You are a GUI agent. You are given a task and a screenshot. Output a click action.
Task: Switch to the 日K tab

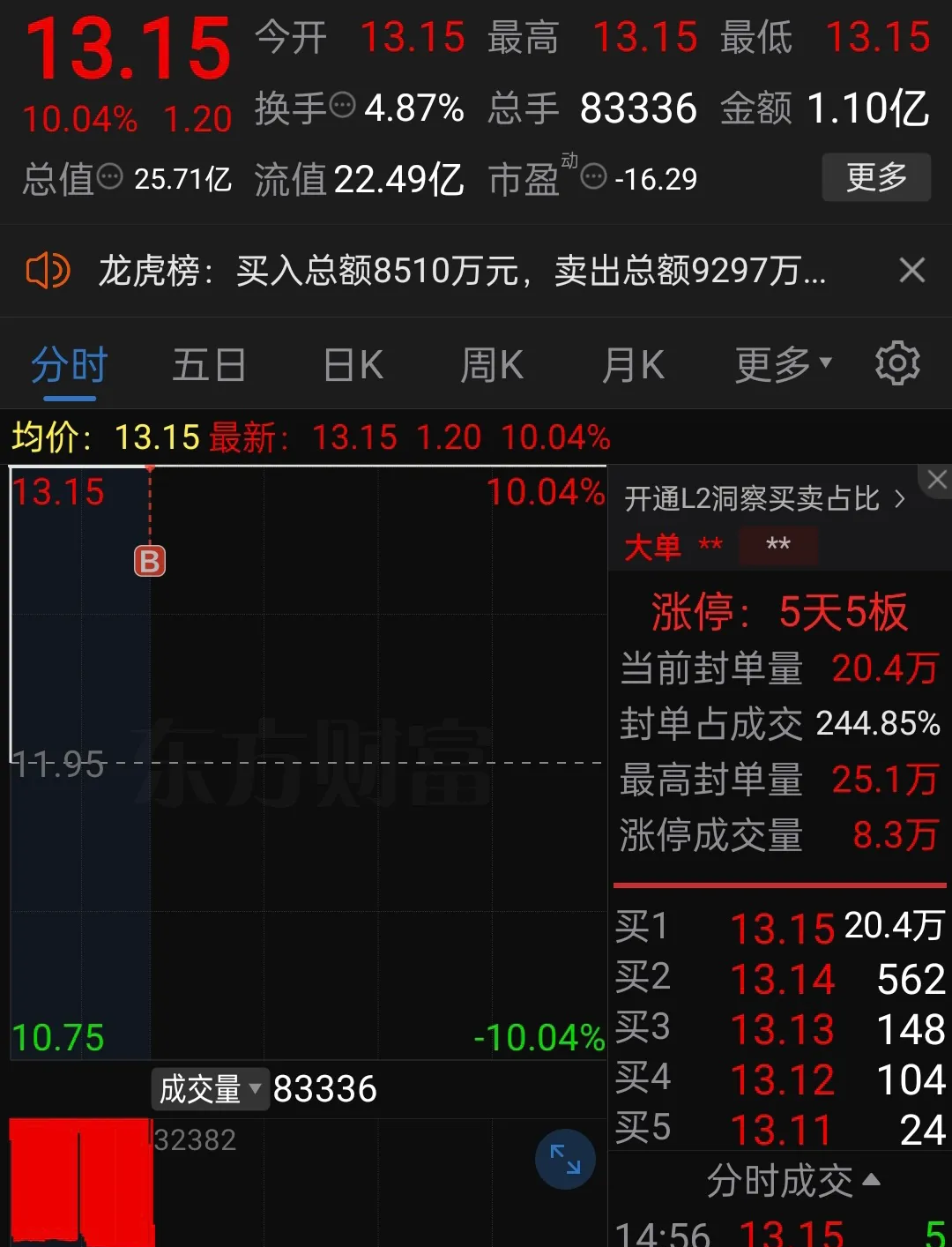[352, 363]
